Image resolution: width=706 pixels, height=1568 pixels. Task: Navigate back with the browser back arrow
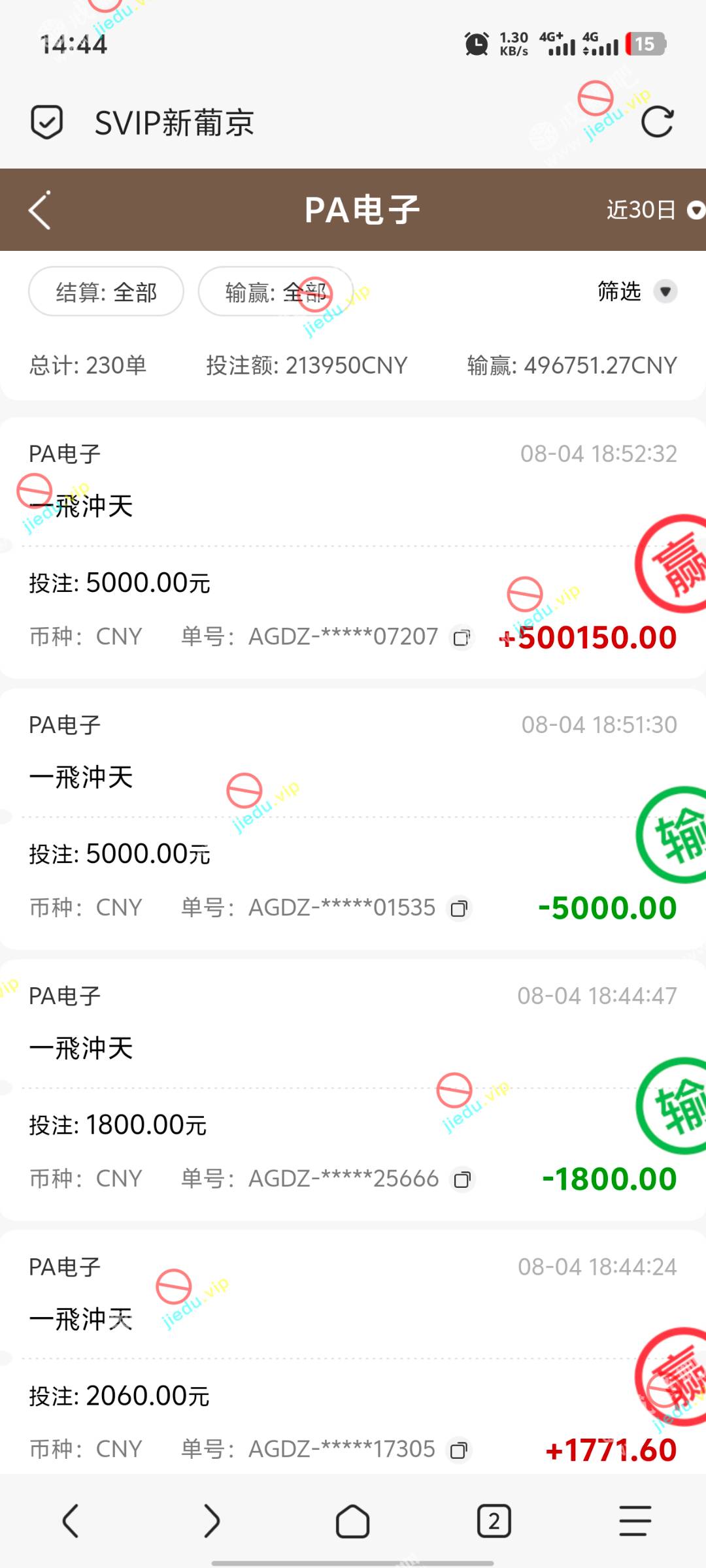click(71, 1522)
